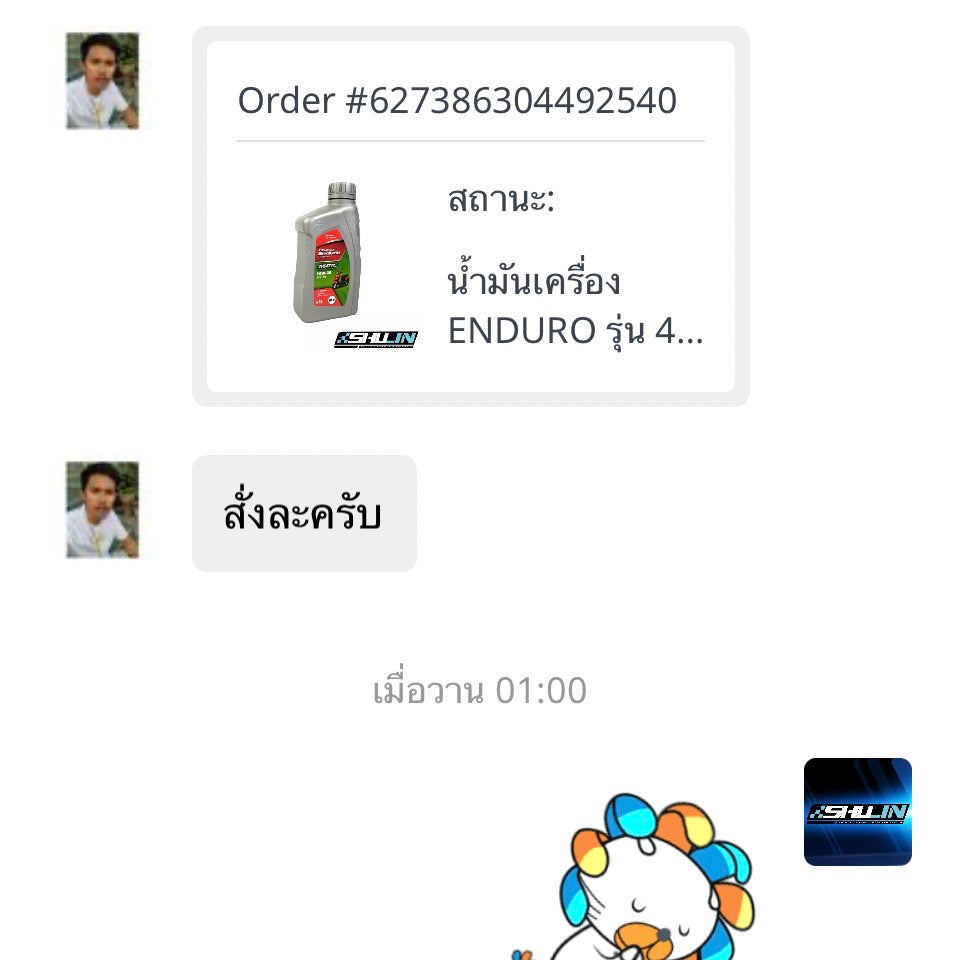Viewport: 960px width, 960px height.
Task: Open the SHLLIN shop avatar
Action: (857, 811)
